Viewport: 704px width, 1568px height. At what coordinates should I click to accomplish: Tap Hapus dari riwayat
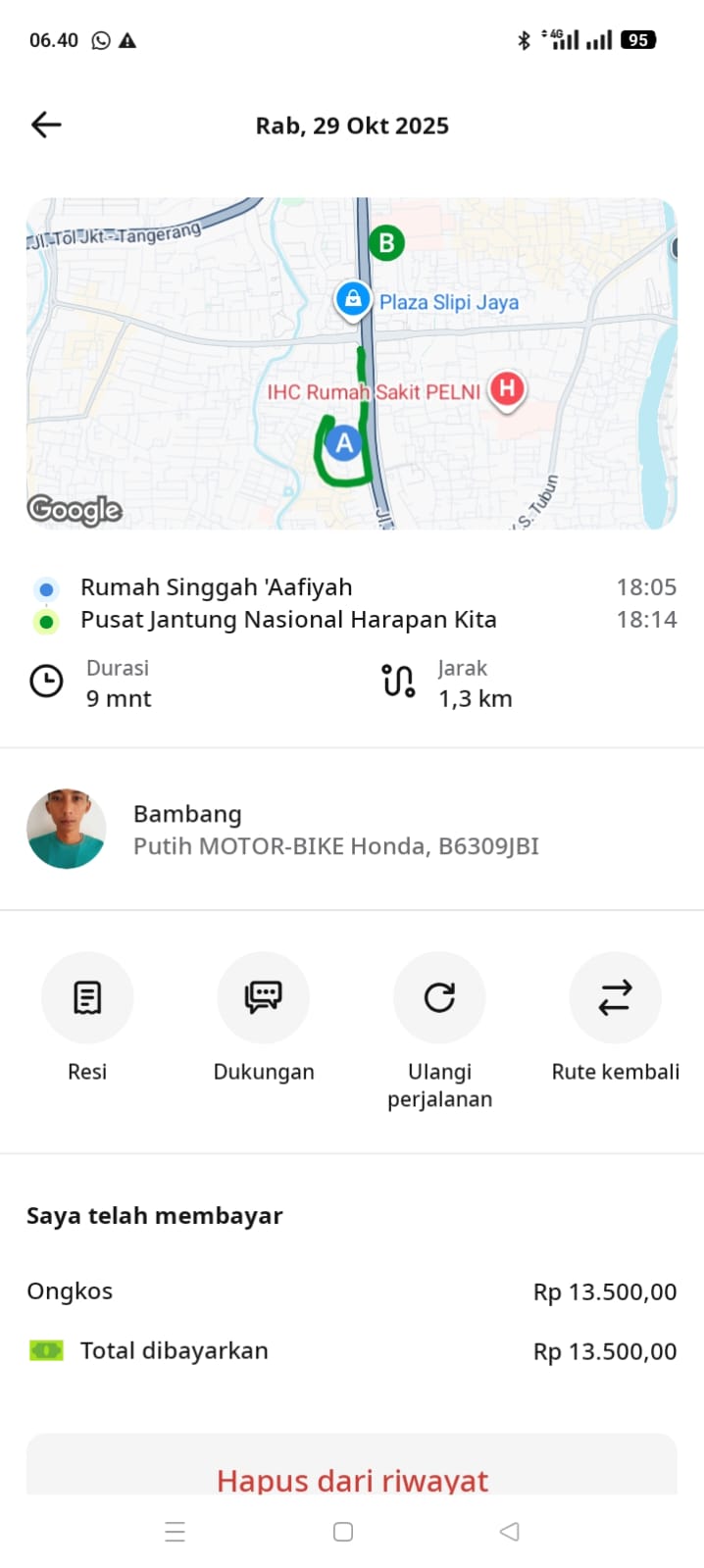[351, 1478]
